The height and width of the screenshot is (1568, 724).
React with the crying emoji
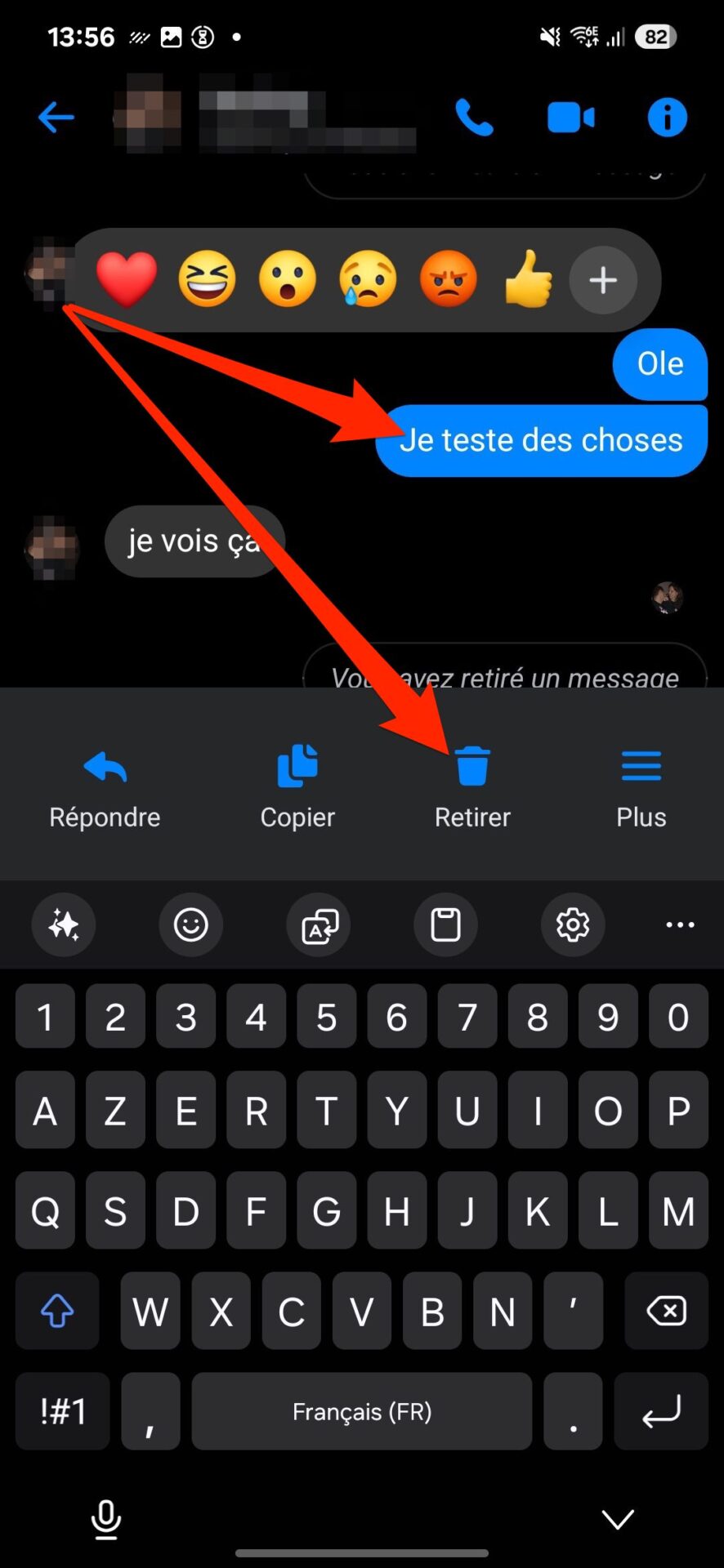point(368,280)
